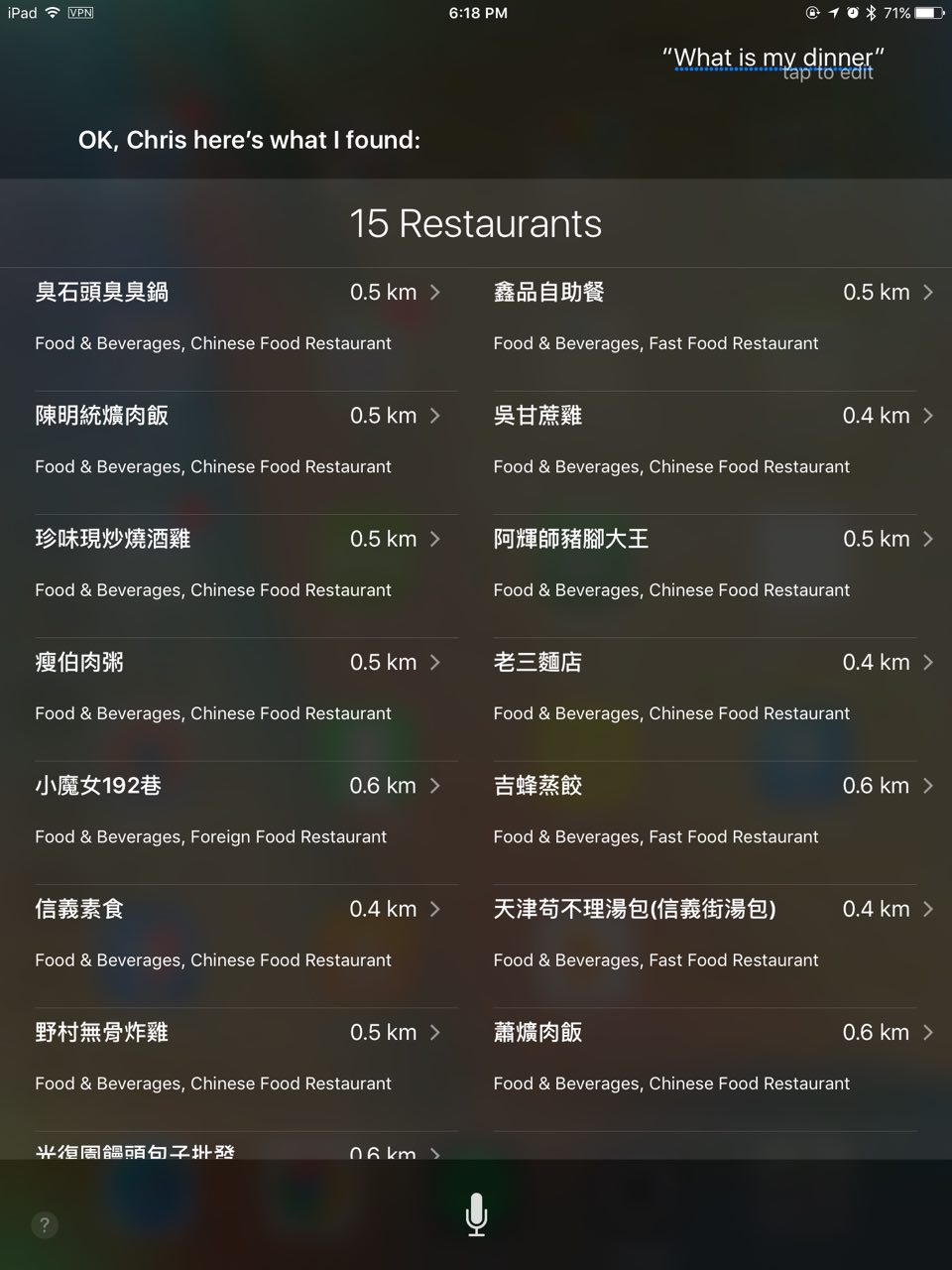Open restaurant 珍味現炒燒酒雞

[x=238, y=563]
